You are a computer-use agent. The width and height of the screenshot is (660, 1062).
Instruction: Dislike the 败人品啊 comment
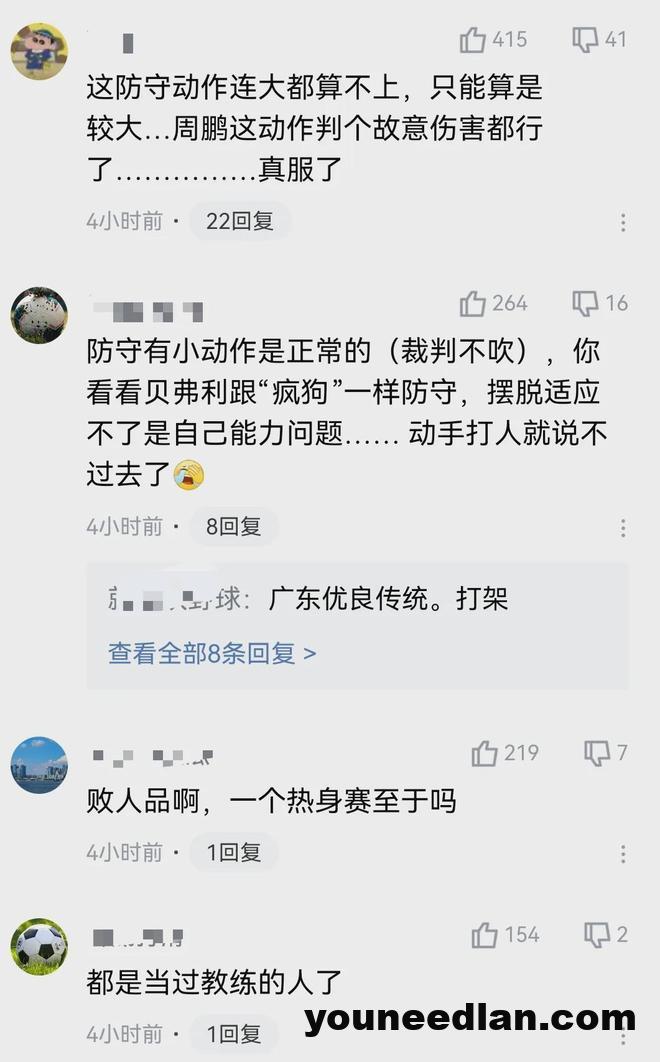tap(597, 753)
